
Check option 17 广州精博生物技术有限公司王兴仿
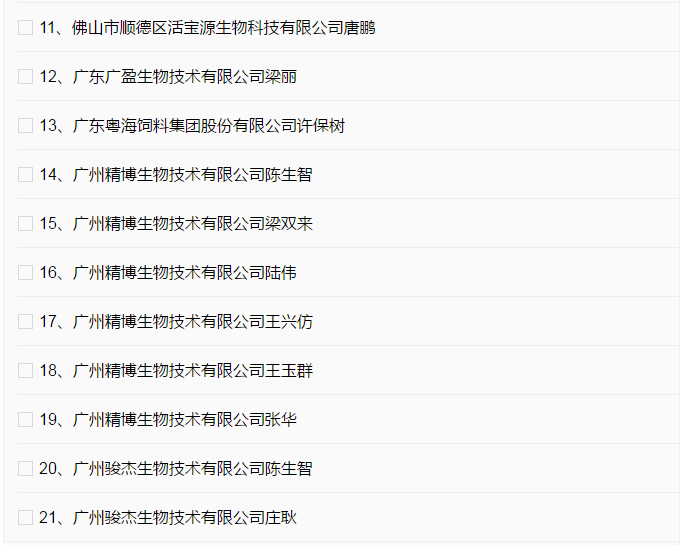pos(26,322)
